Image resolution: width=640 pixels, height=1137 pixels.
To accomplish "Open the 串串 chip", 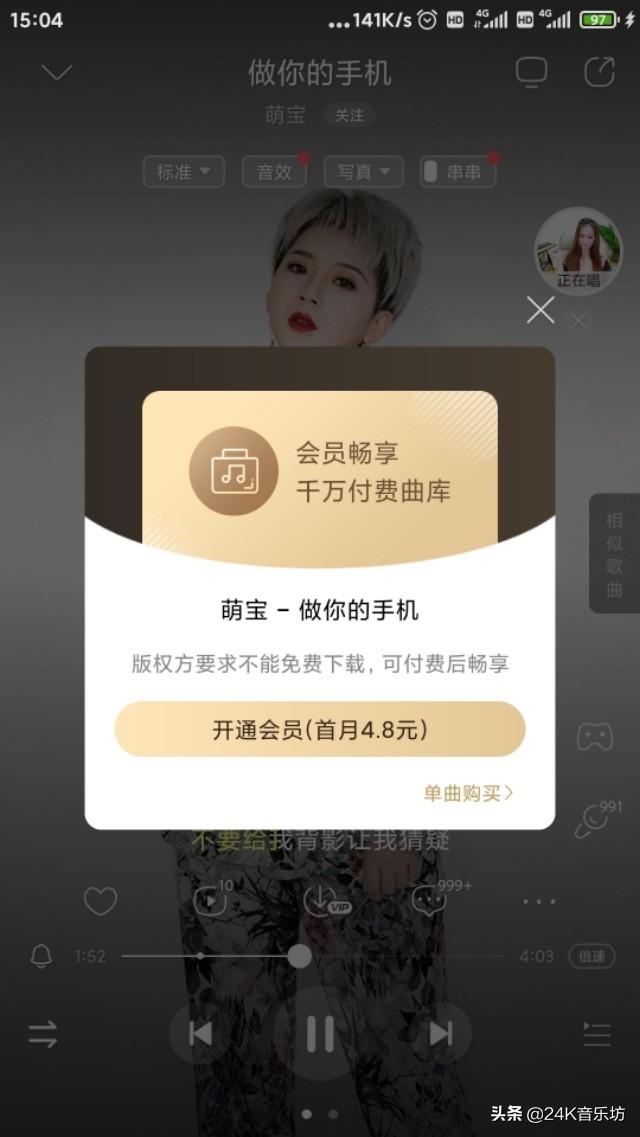I will point(458,172).
